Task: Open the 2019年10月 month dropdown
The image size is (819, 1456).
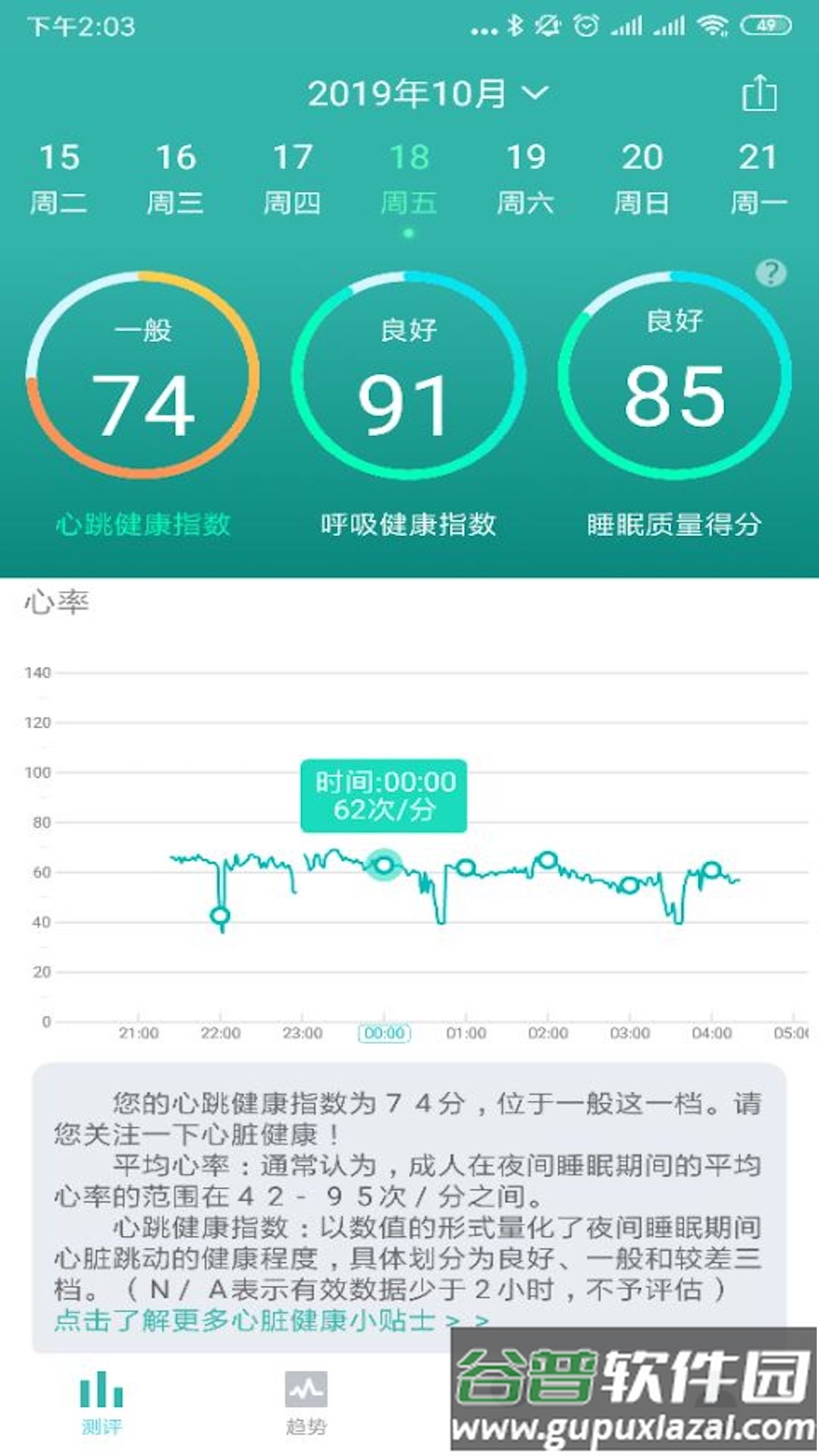Action: 422,93
